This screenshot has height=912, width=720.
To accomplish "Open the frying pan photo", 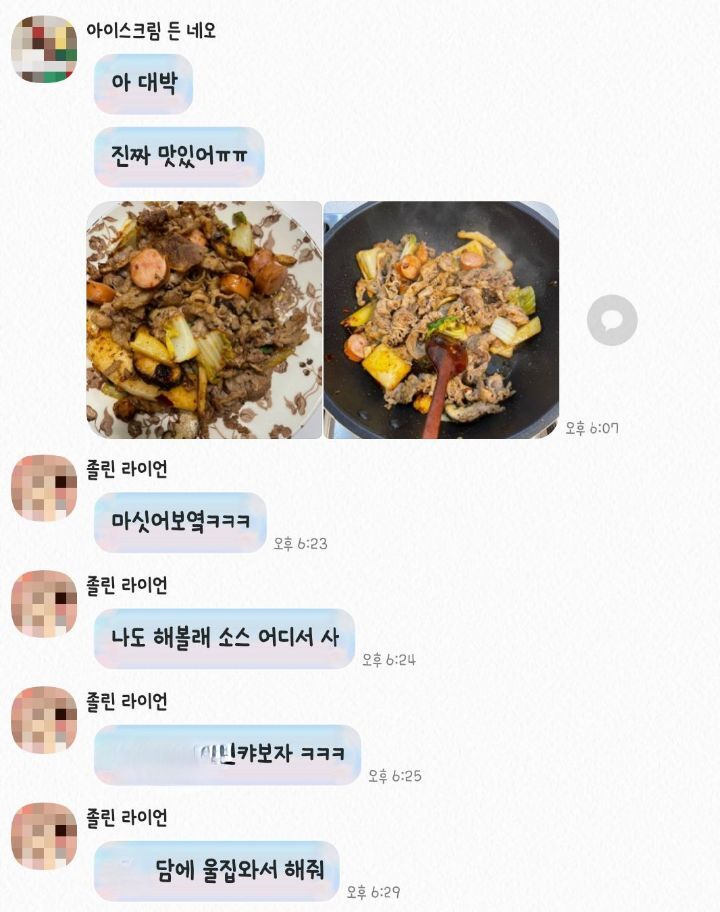I will (441, 320).
